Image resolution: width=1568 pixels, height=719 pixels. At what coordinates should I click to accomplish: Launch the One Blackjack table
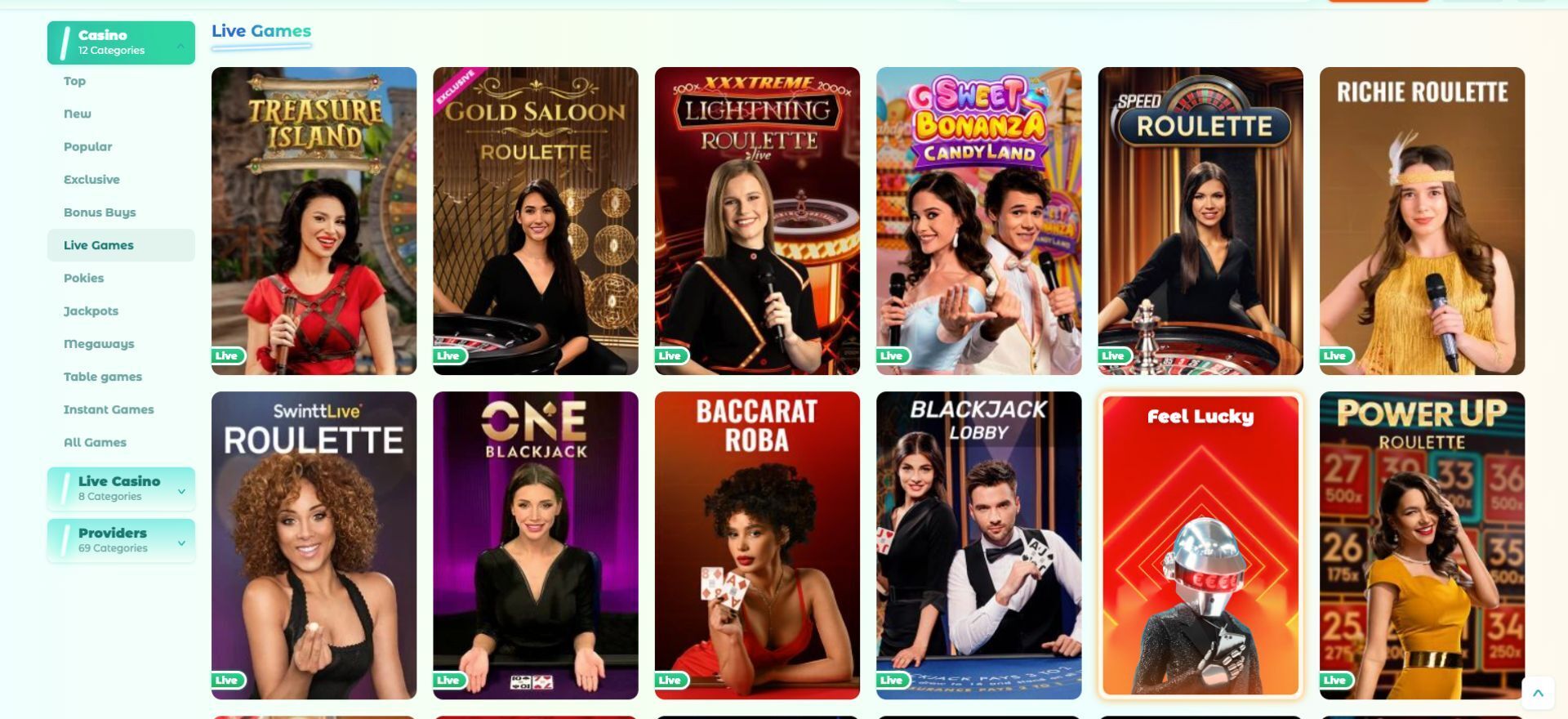(x=535, y=545)
